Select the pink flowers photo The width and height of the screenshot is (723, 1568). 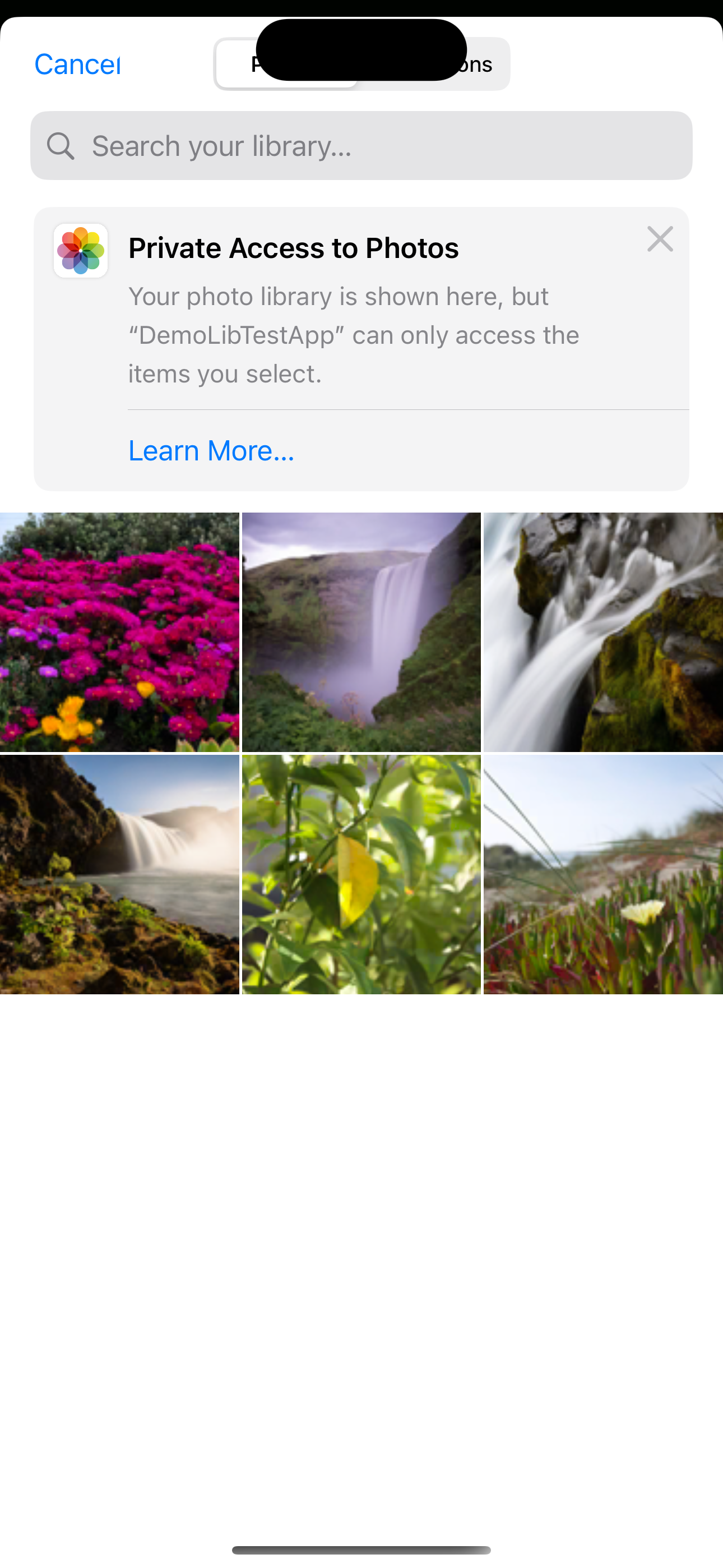119,632
